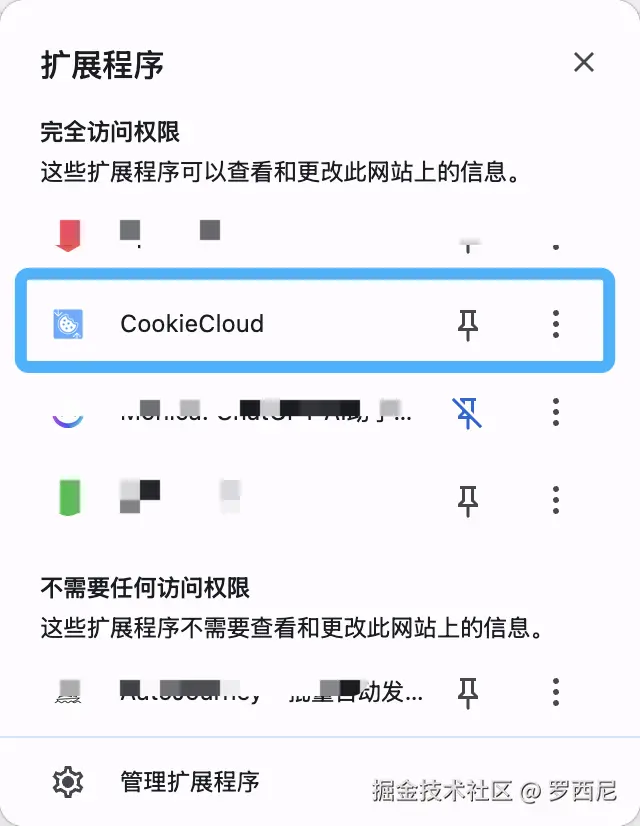Open more options for Monica extension
This screenshot has height=826, width=640.
(x=556, y=411)
